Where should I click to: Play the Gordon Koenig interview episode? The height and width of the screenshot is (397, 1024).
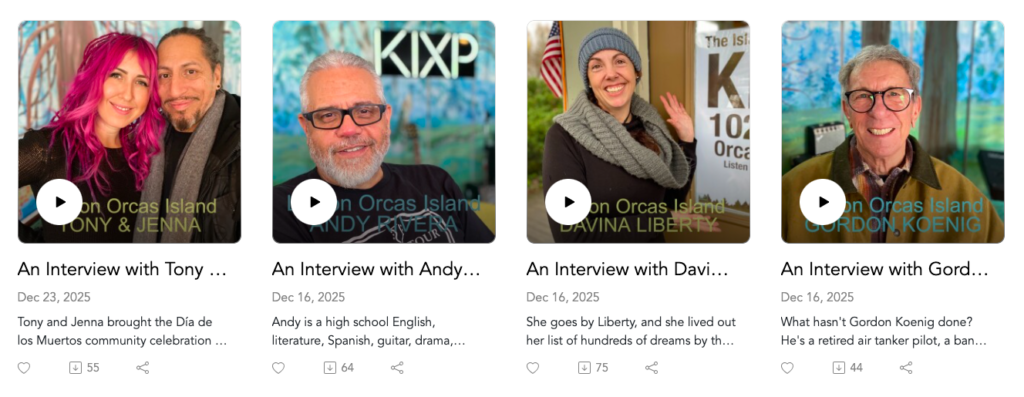[822, 202]
